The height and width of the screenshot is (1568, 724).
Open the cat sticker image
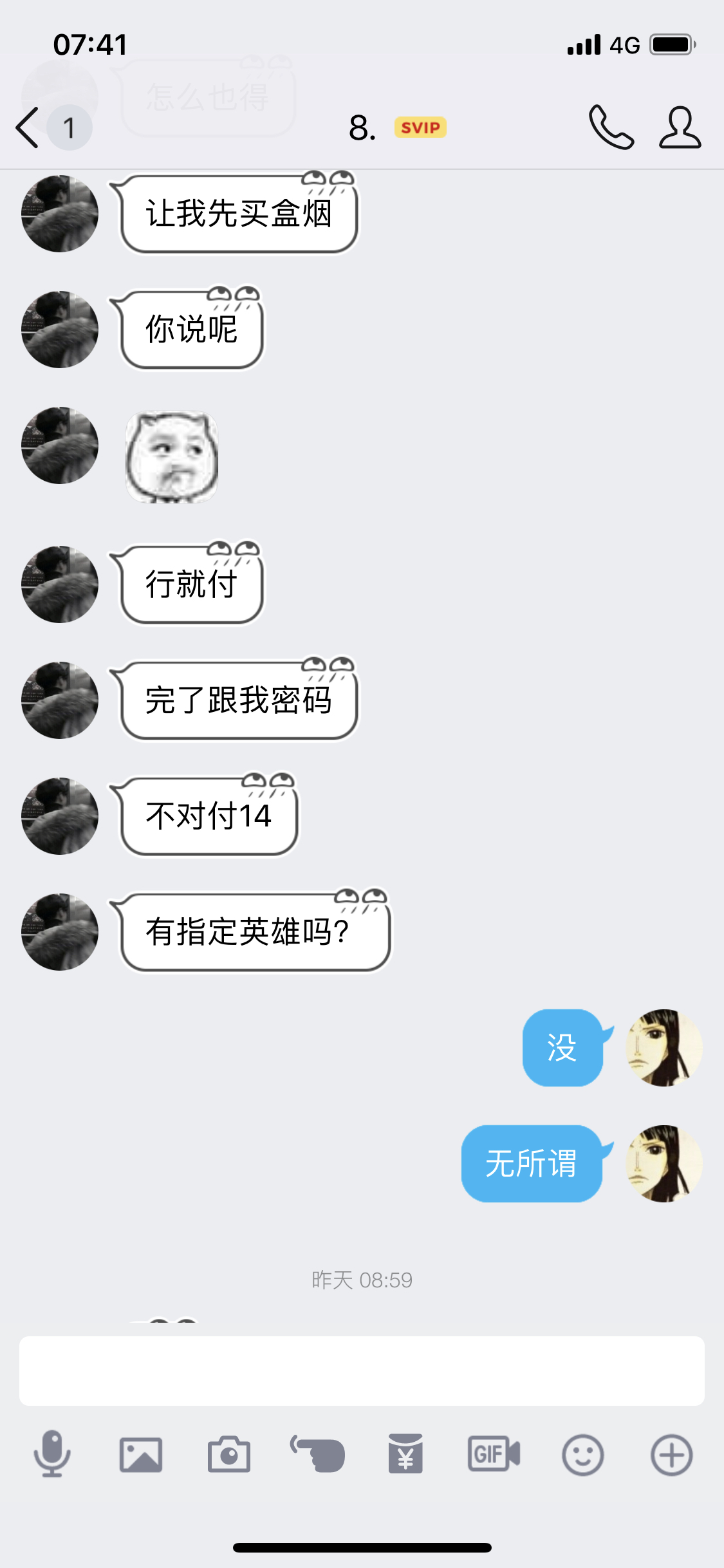(x=172, y=457)
